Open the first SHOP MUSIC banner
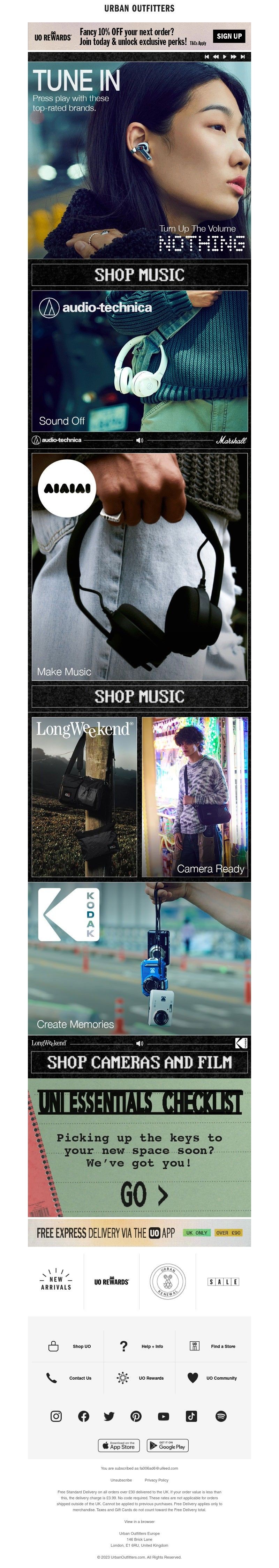This screenshot has height=1568, width=279. click(139, 274)
